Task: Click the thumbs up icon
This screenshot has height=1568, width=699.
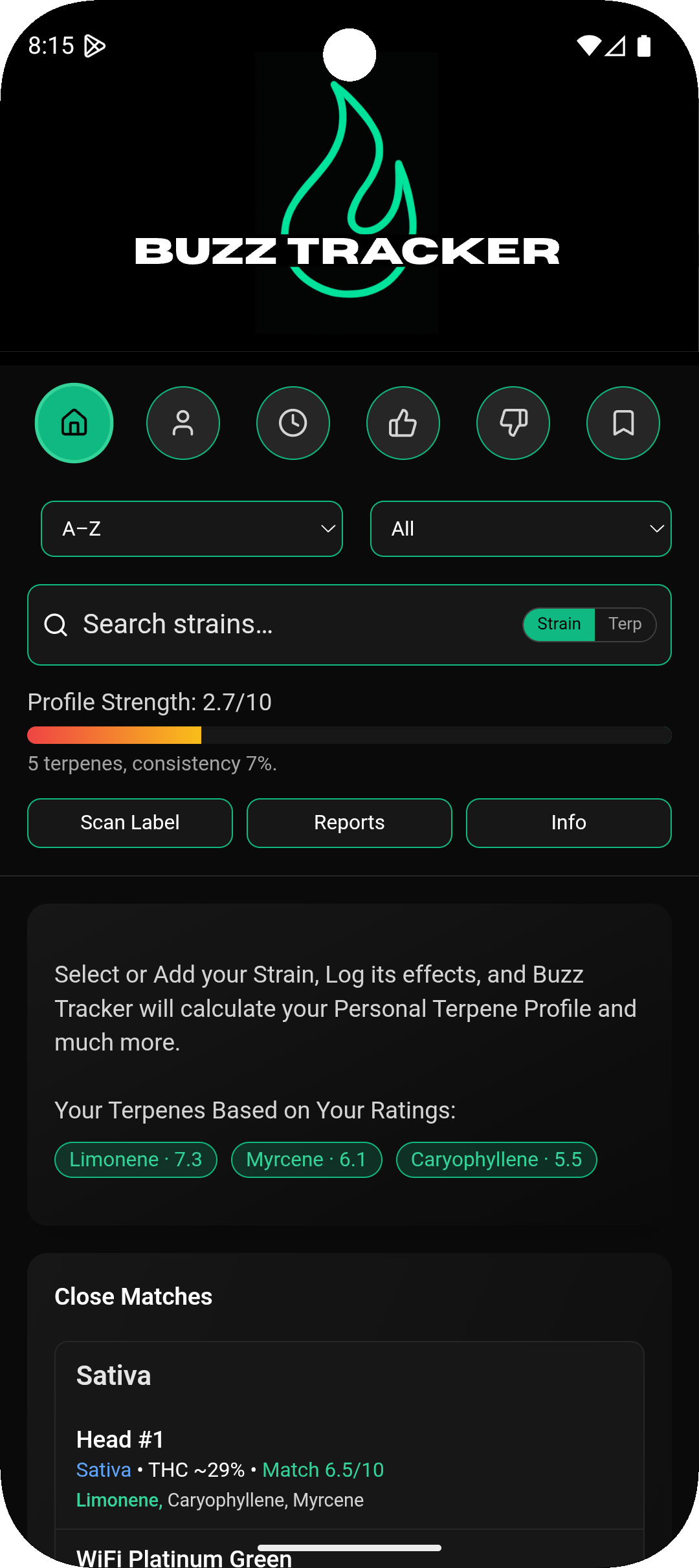Action: (403, 423)
